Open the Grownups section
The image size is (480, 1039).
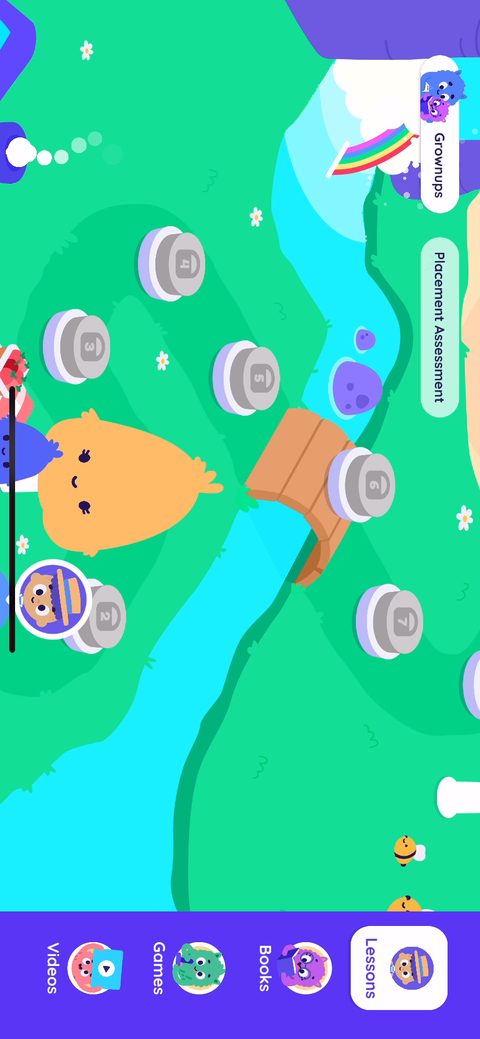point(440,135)
